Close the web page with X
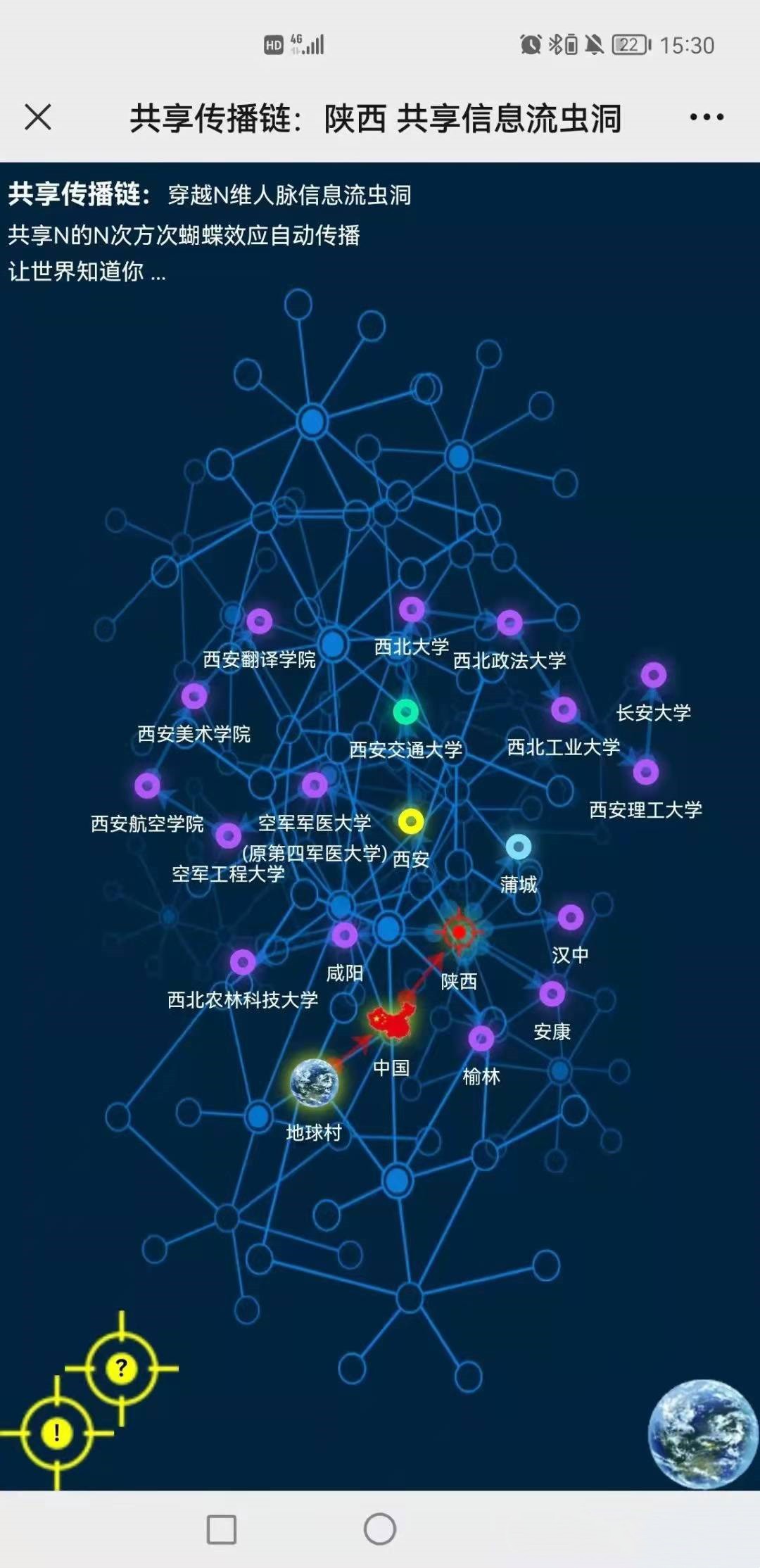Image resolution: width=760 pixels, height=1568 pixels. [38, 117]
